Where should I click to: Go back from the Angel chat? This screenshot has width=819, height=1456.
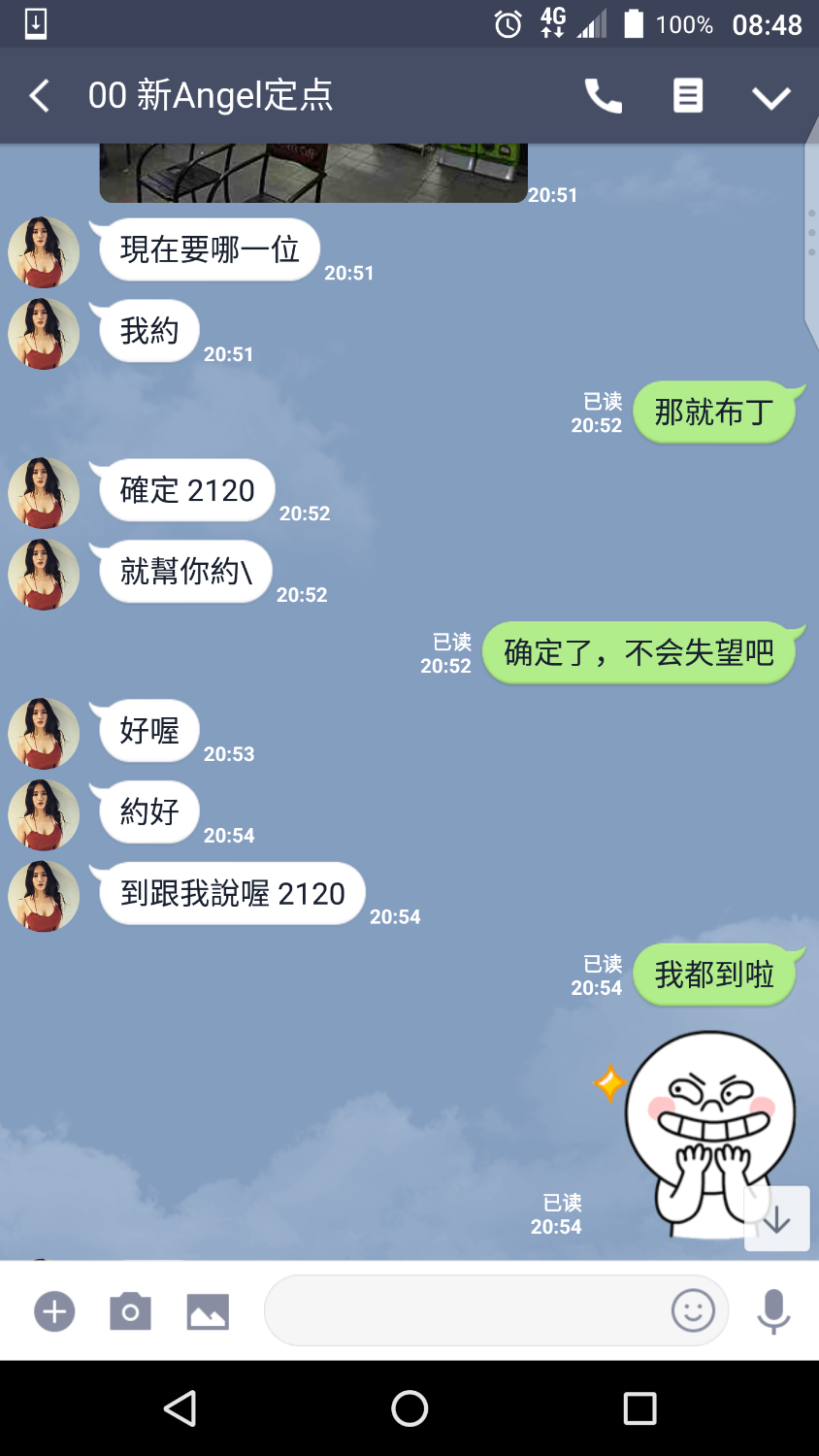click(x=40, y=96)
